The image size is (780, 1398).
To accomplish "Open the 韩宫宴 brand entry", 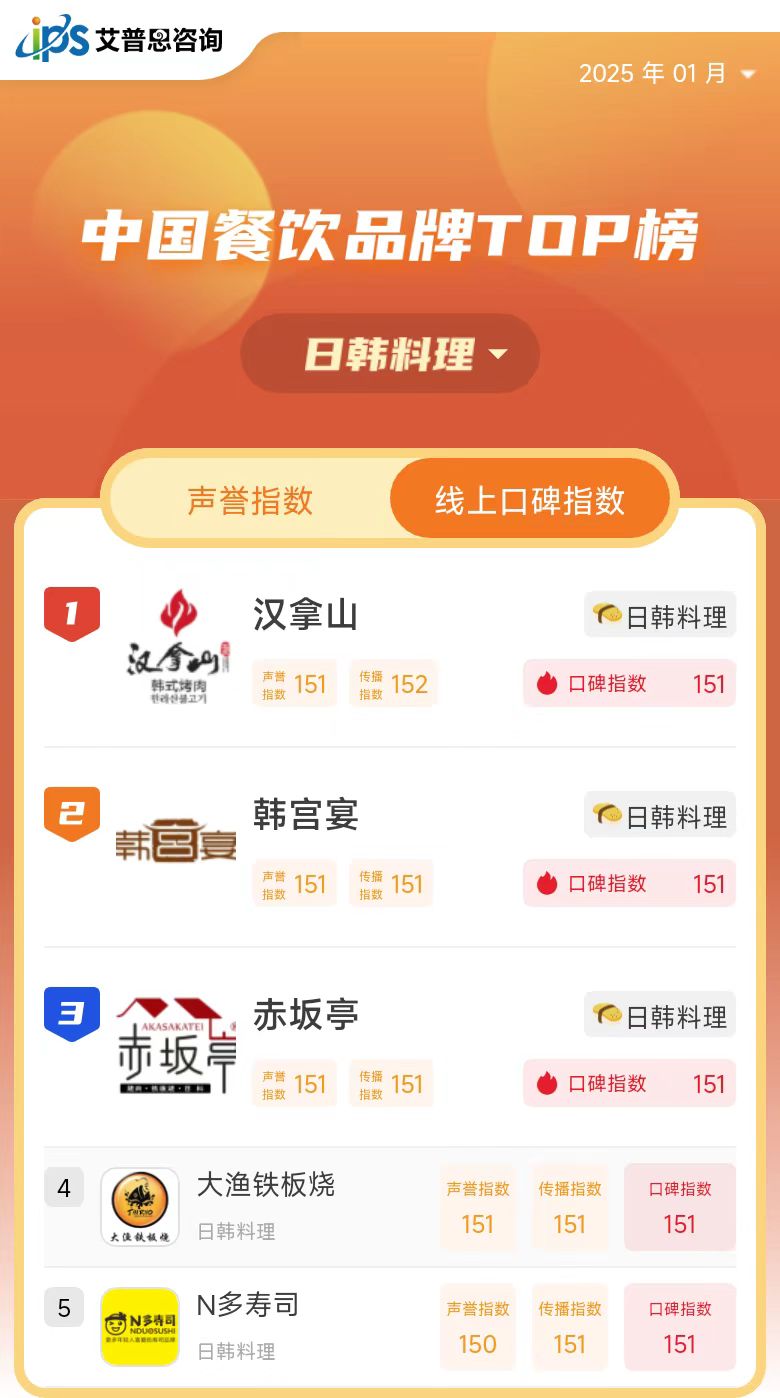I will click(x=305, y=814).
